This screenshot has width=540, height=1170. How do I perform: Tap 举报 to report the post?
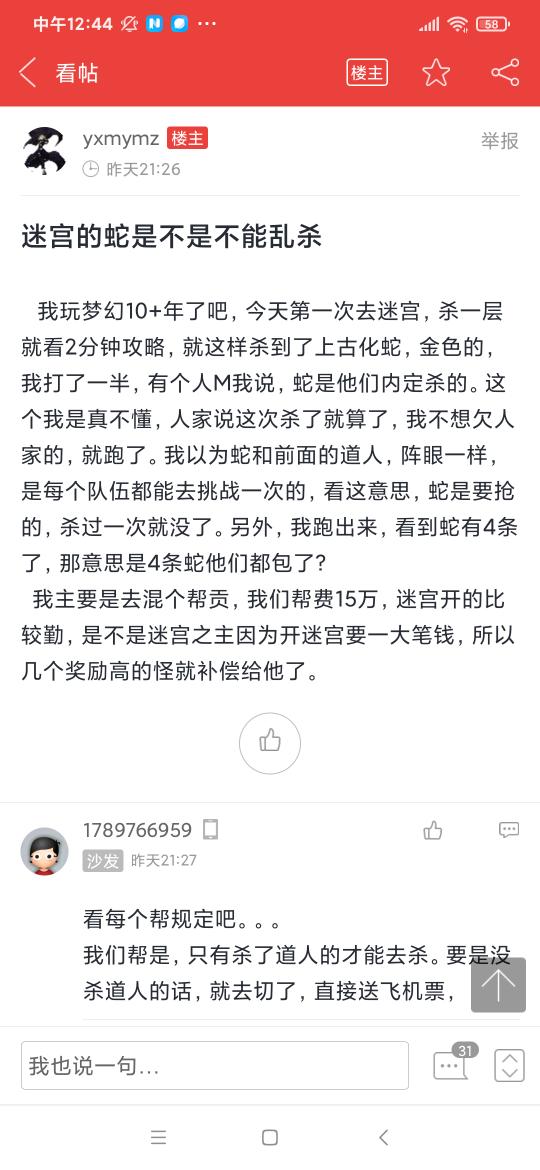[x=499, y=140]
